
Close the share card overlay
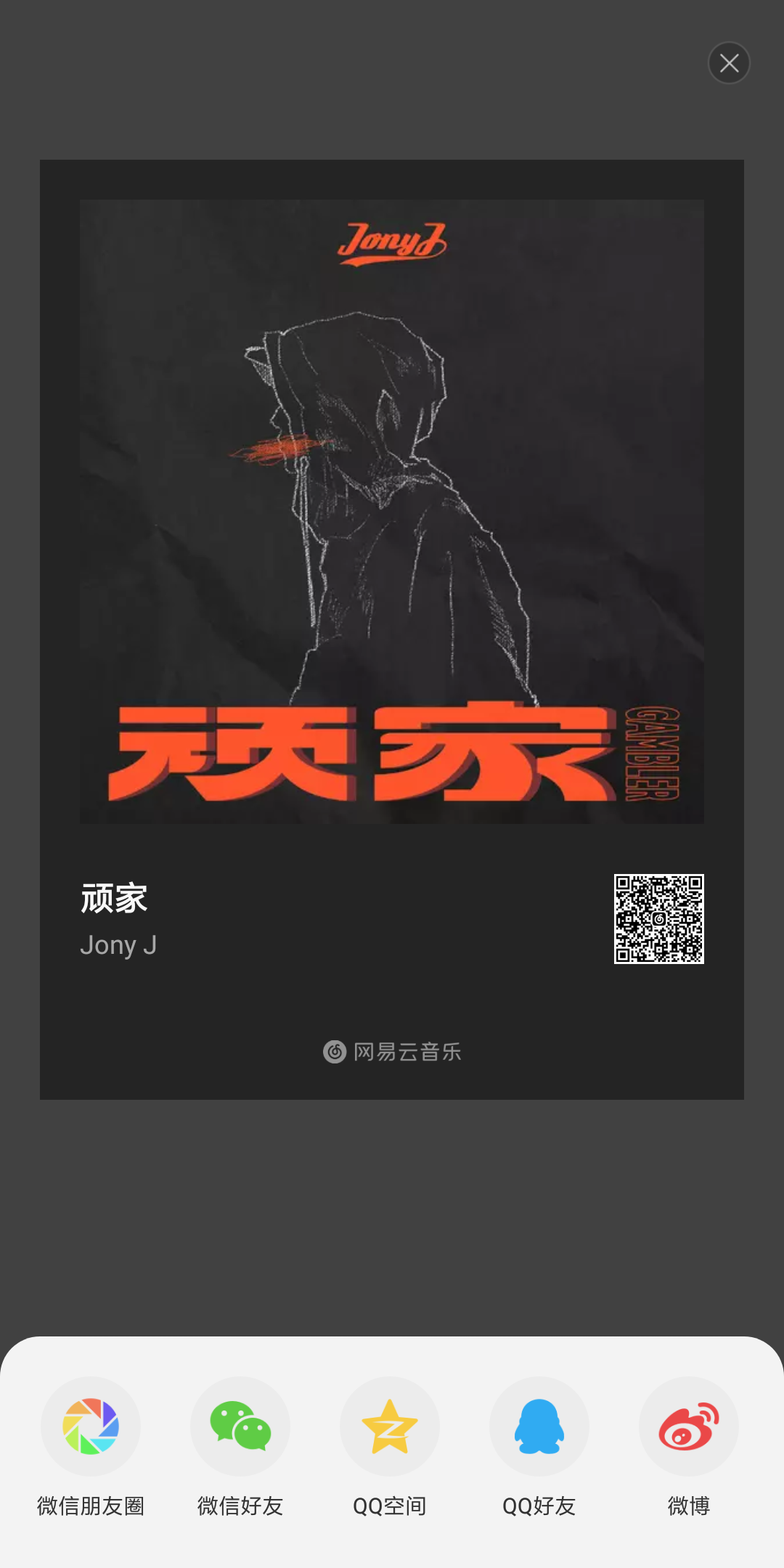pos(729,63)
